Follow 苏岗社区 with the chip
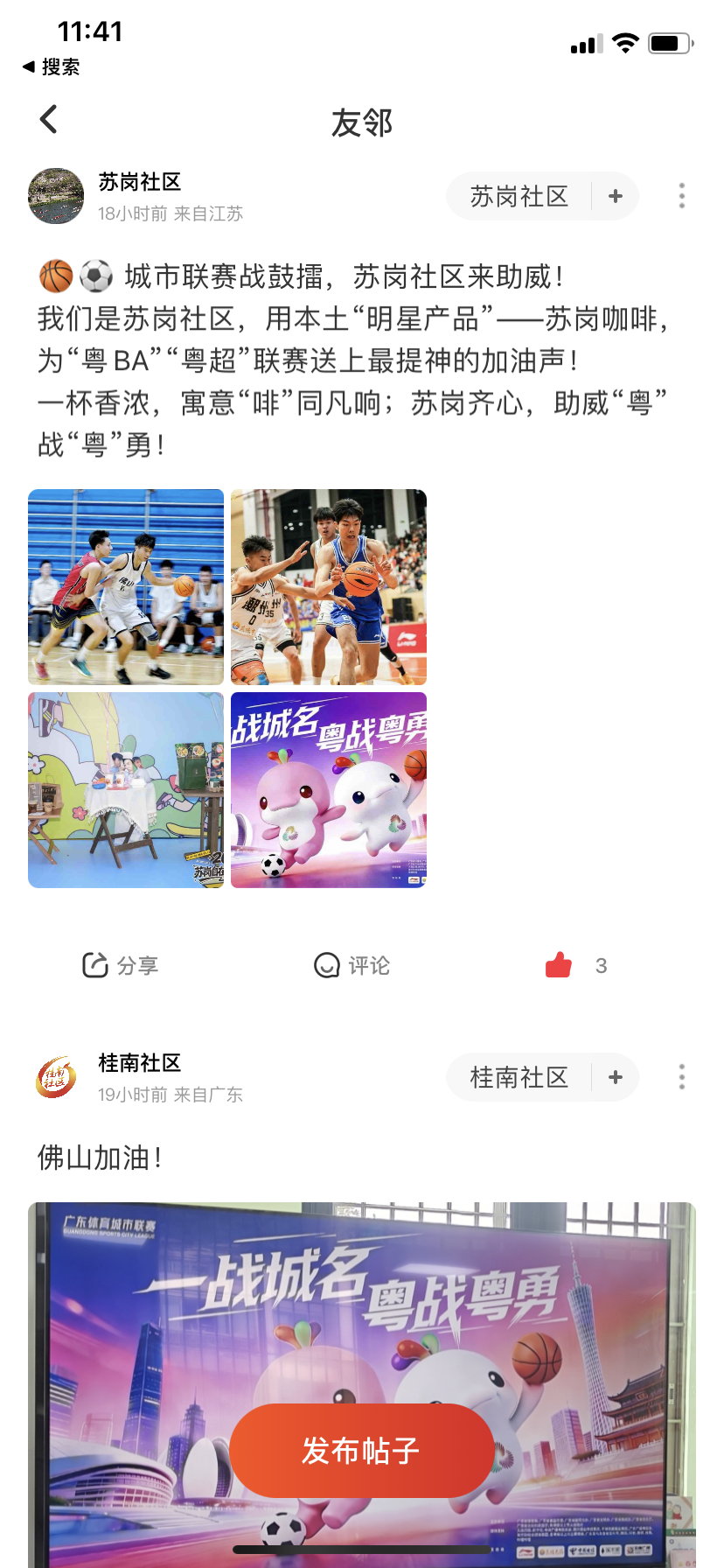This screenshot has width=724, height=1568. tap(616, 196)
